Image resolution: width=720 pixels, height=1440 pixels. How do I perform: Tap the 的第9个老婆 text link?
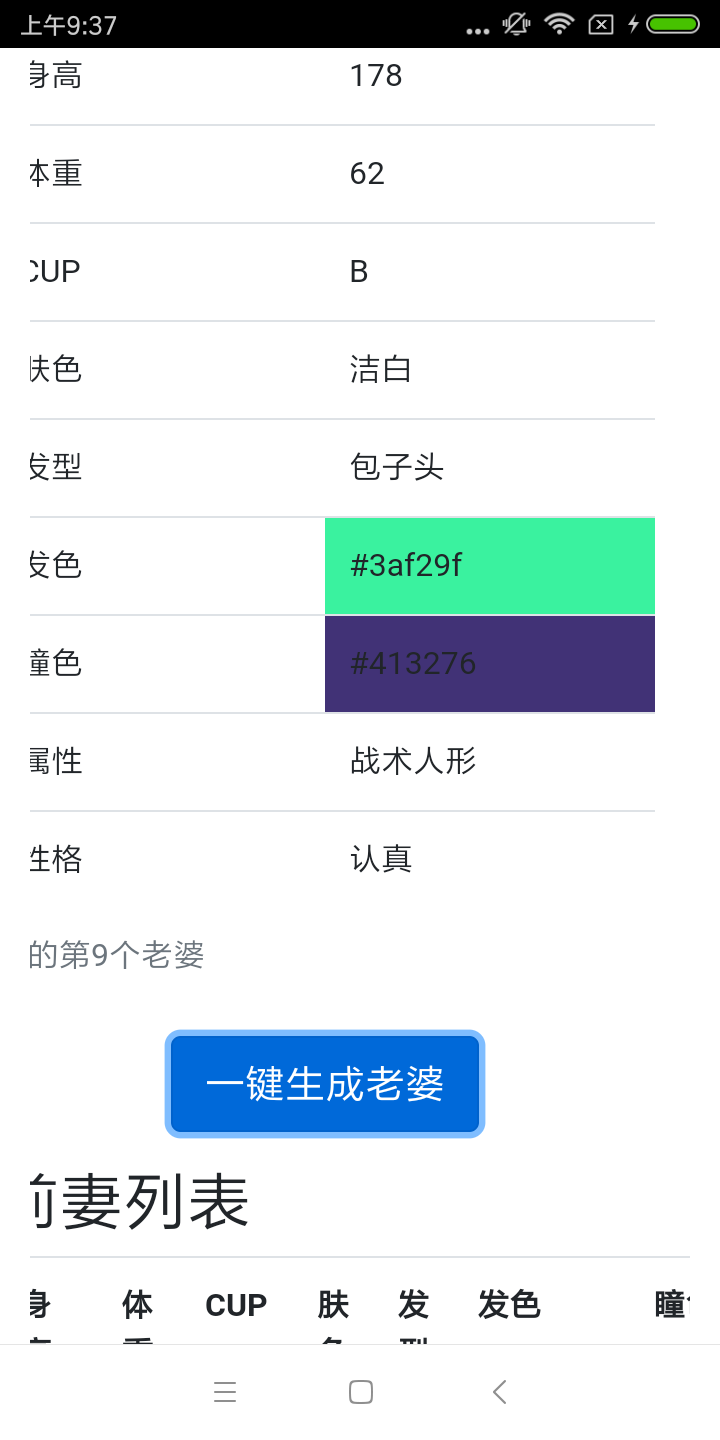point(115,955)
